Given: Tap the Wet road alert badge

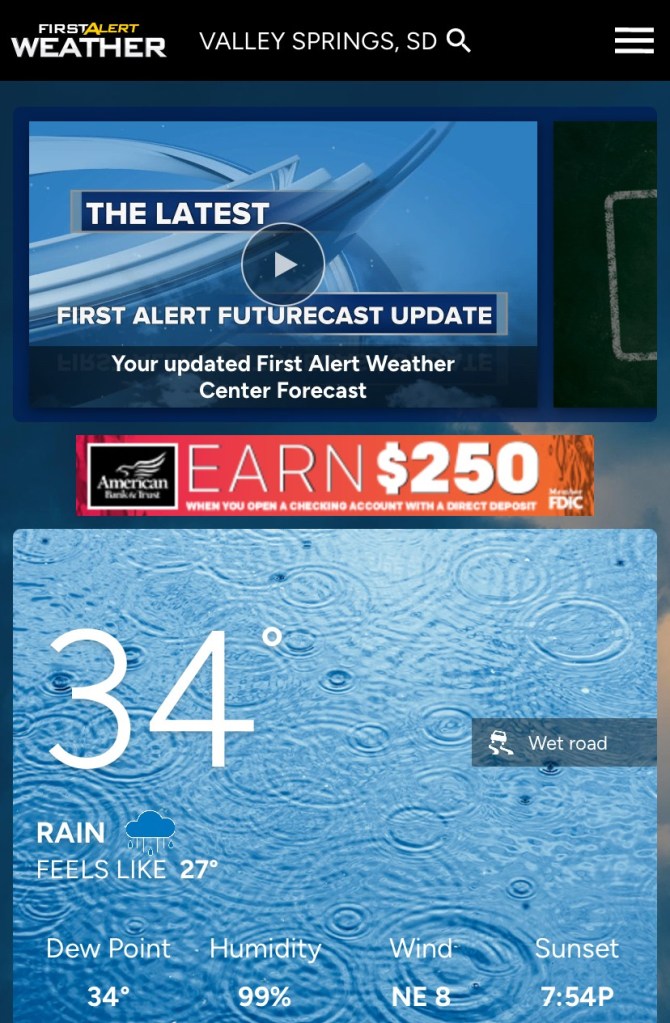Looking at the screenshot, I should point(564,743).
